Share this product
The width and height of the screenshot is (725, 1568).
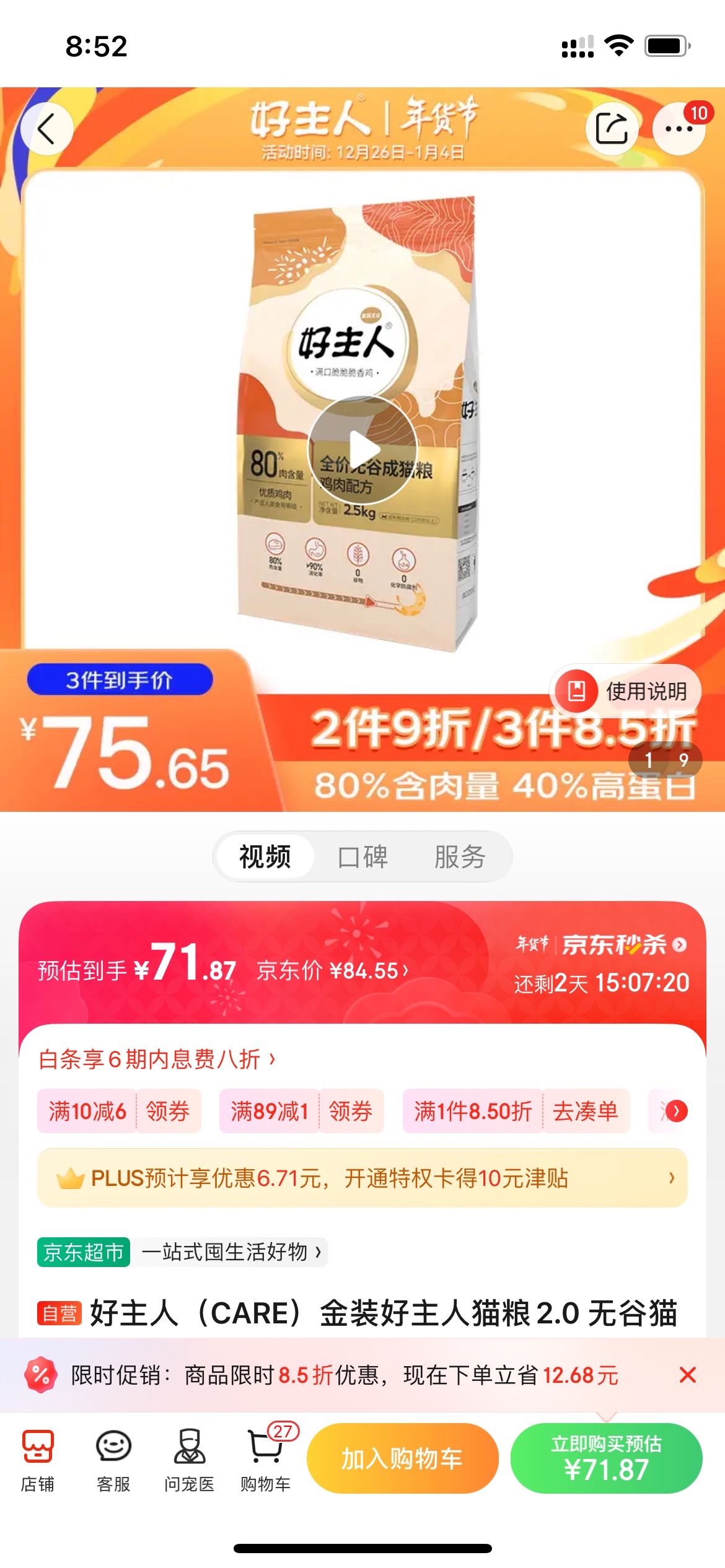point(612,129)
